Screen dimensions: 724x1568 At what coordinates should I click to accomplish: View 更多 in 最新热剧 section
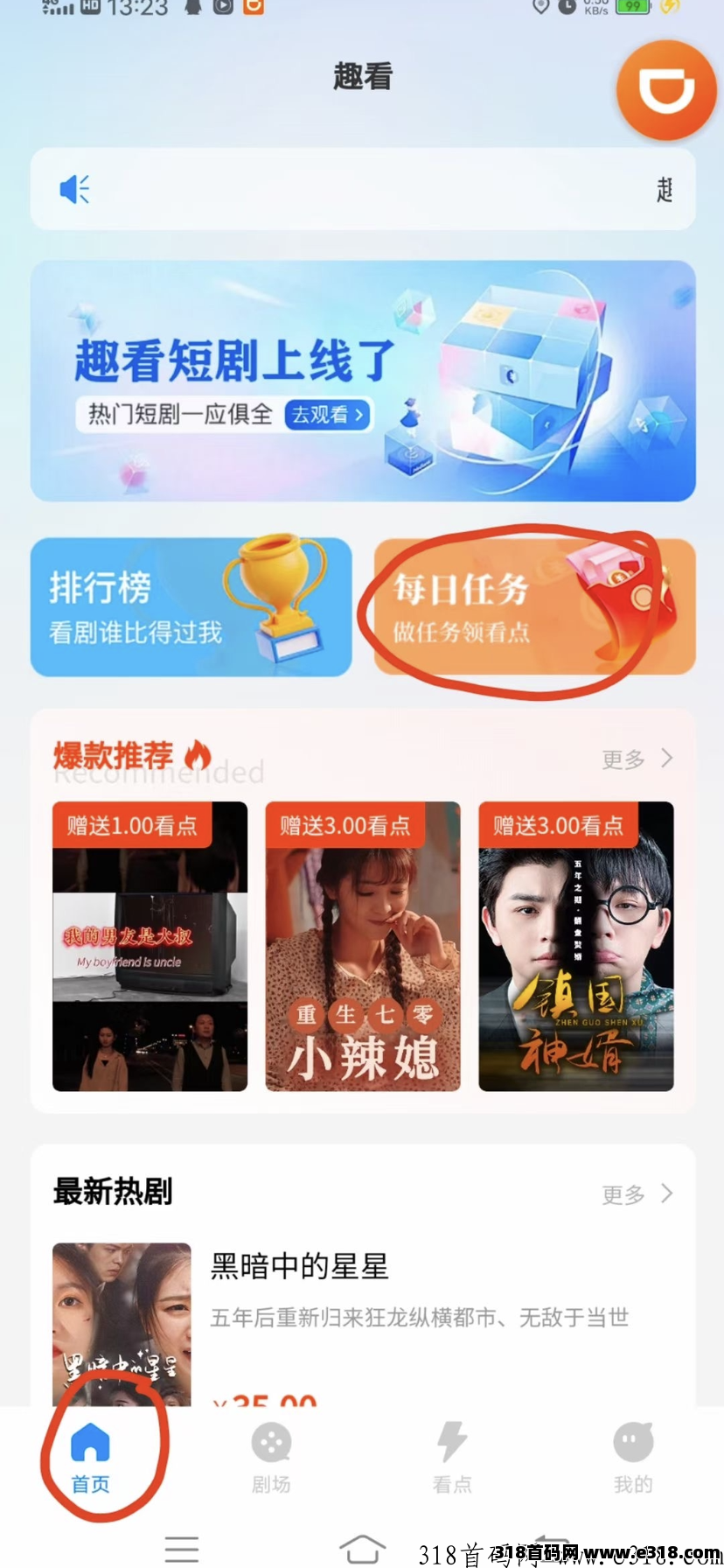(x=637, y=1194)
